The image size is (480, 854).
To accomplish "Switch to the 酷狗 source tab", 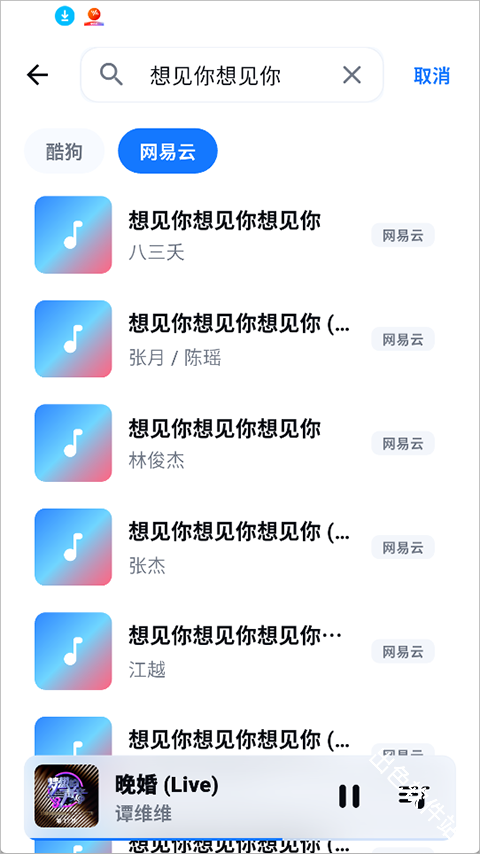I will [x=64, y=151].
